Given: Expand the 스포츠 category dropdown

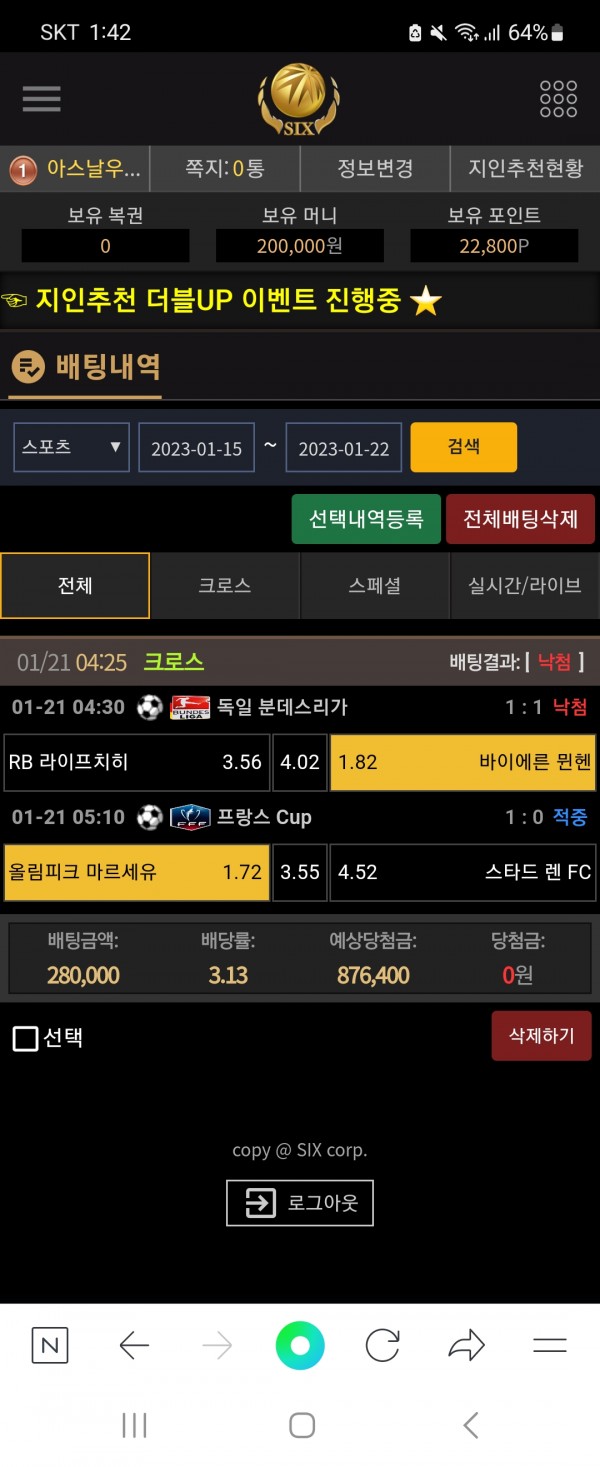Looking at the screenshot, I should pos(71,447).
